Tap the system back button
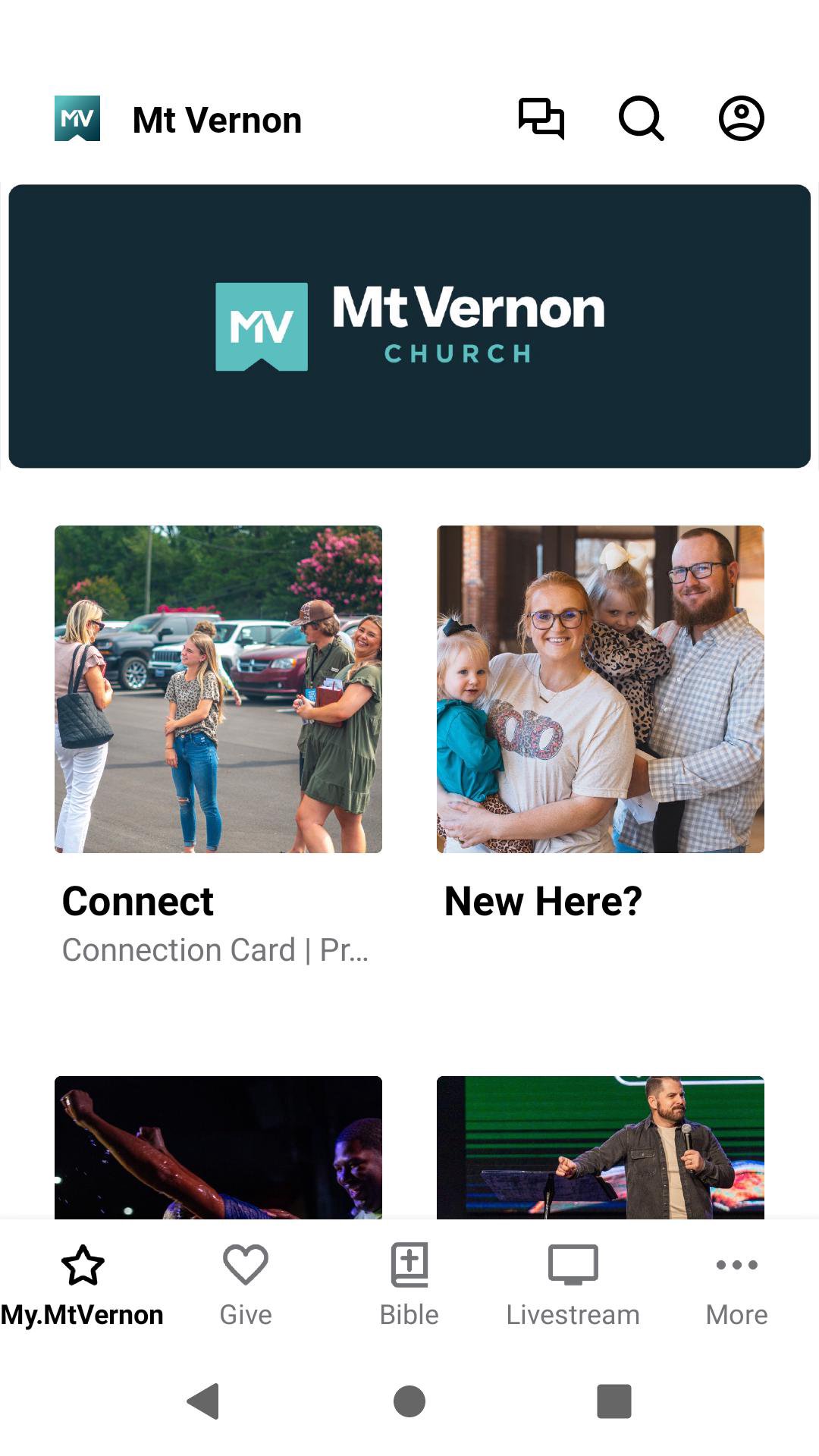The image size is (819, 1456). (x=203, y=1401)
